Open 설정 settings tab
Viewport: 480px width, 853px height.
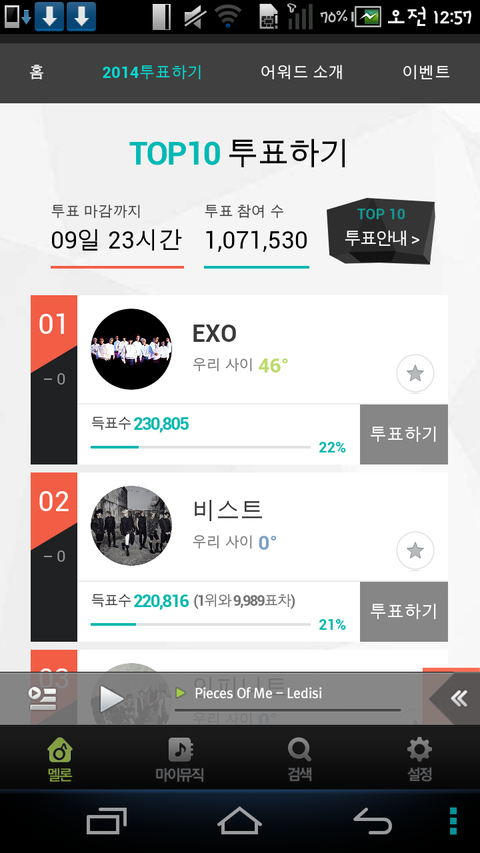tap(420, 758)
